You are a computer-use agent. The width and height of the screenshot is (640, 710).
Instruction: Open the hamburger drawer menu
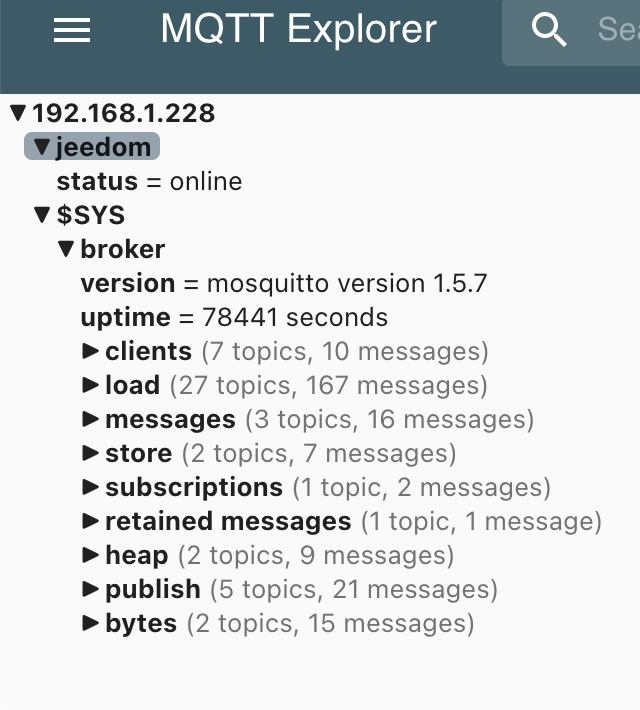(72, 31)
